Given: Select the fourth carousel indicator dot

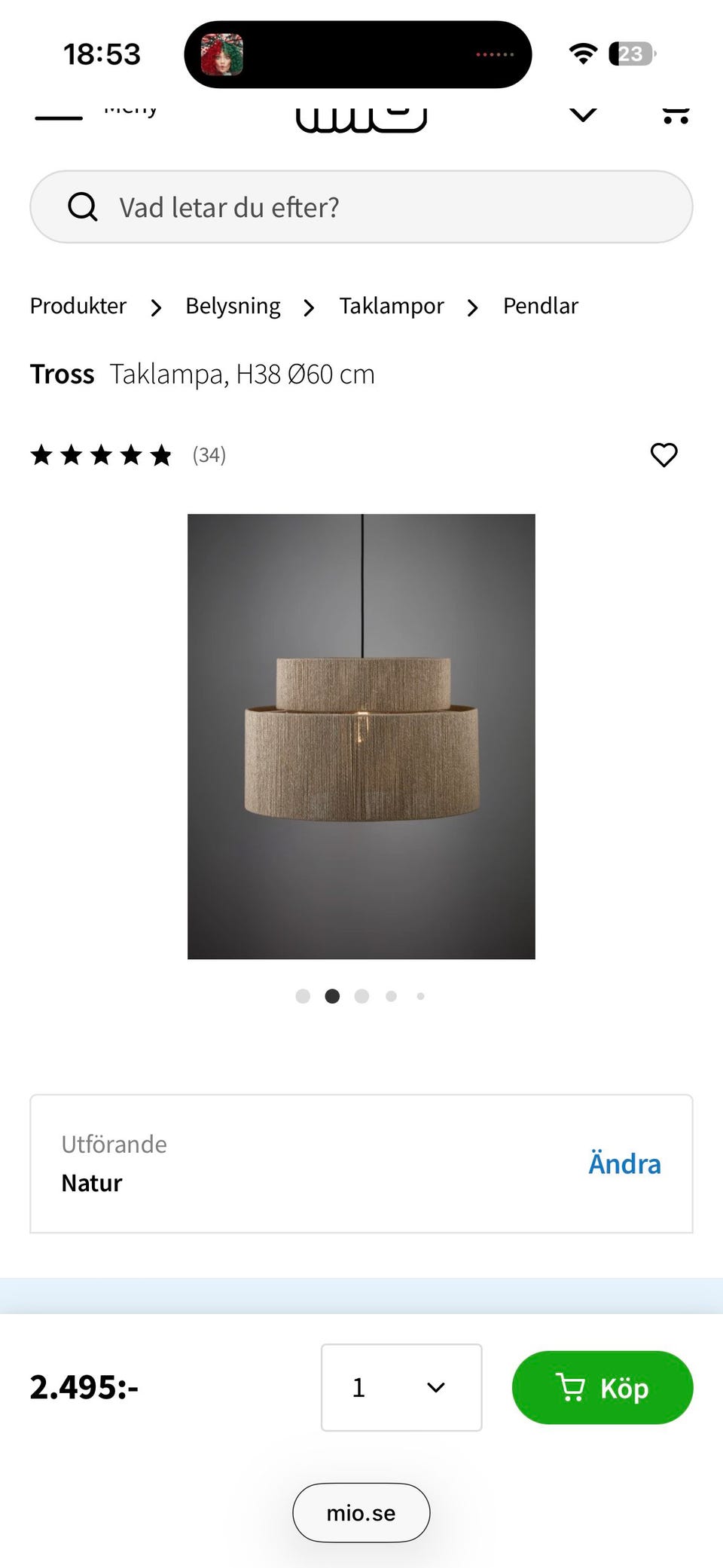Looking at the screenshot, I should click(391, 996).
